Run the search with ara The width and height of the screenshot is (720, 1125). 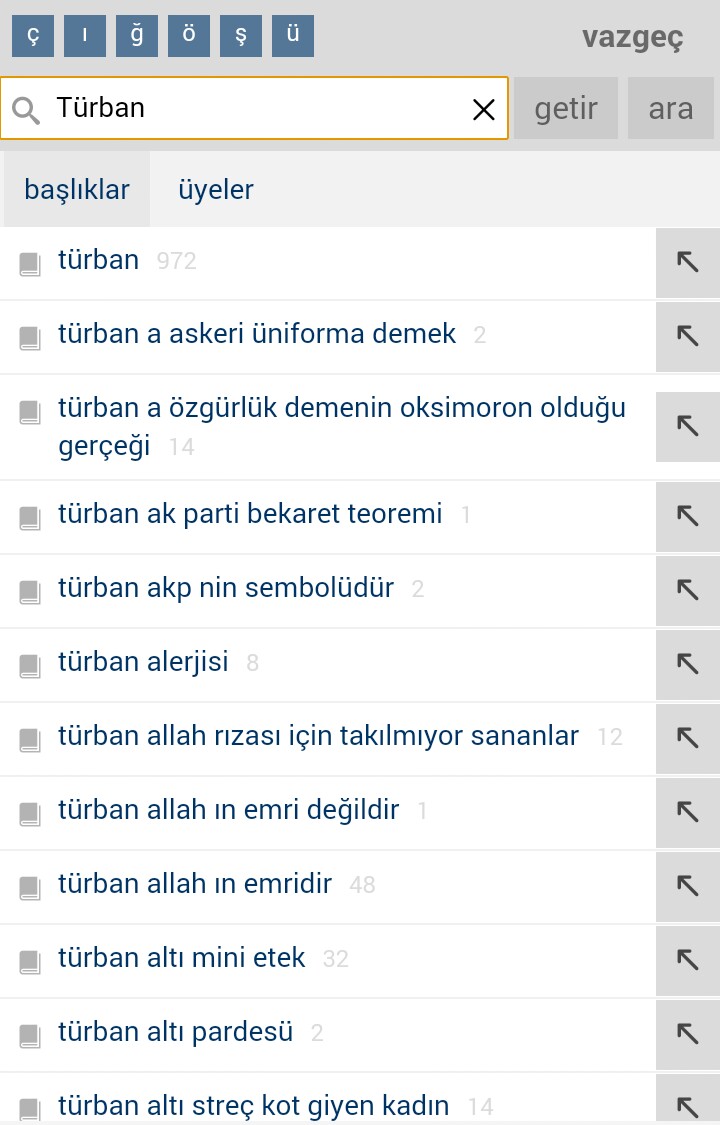(670, 108)
